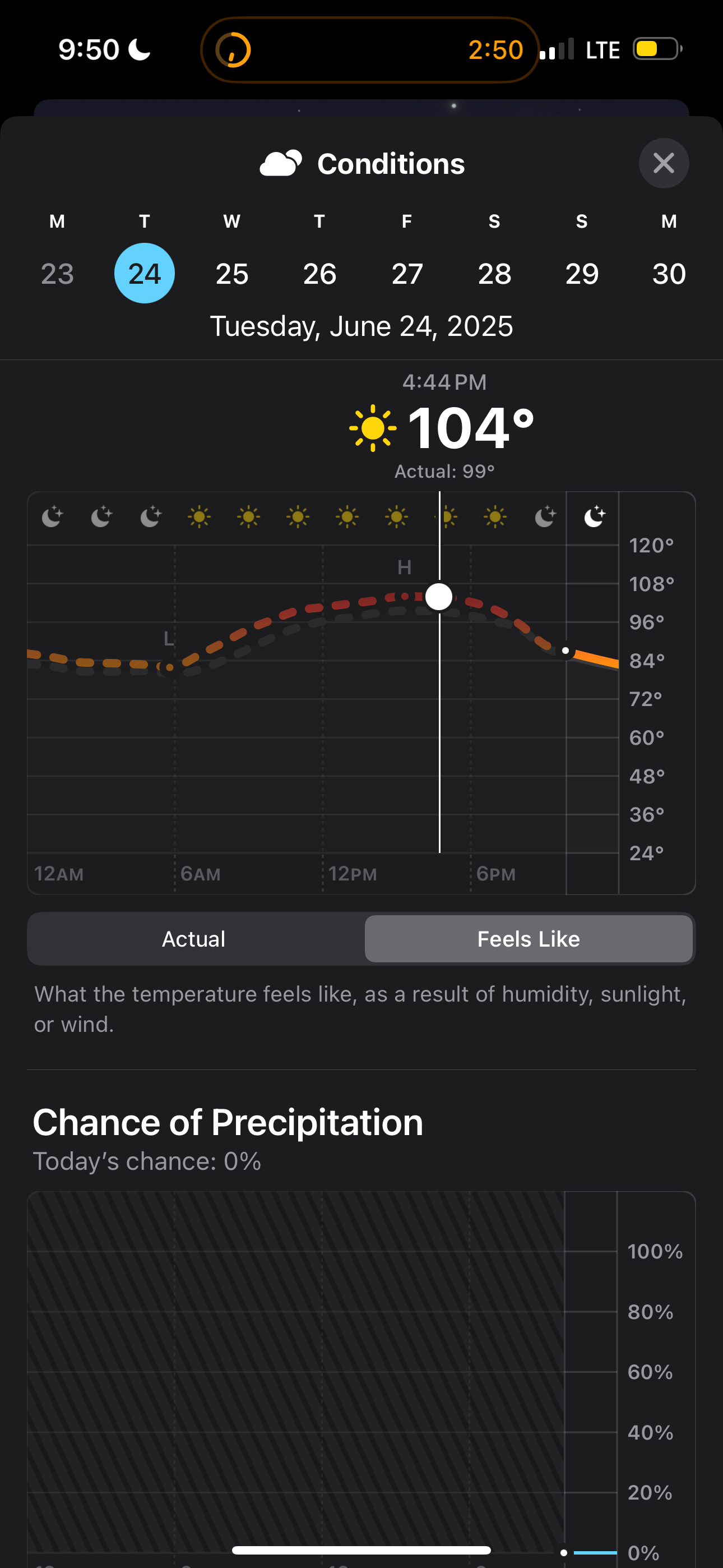723x1568 pixels.
Task: Close the Conditions panel
Action: point(664,163)
